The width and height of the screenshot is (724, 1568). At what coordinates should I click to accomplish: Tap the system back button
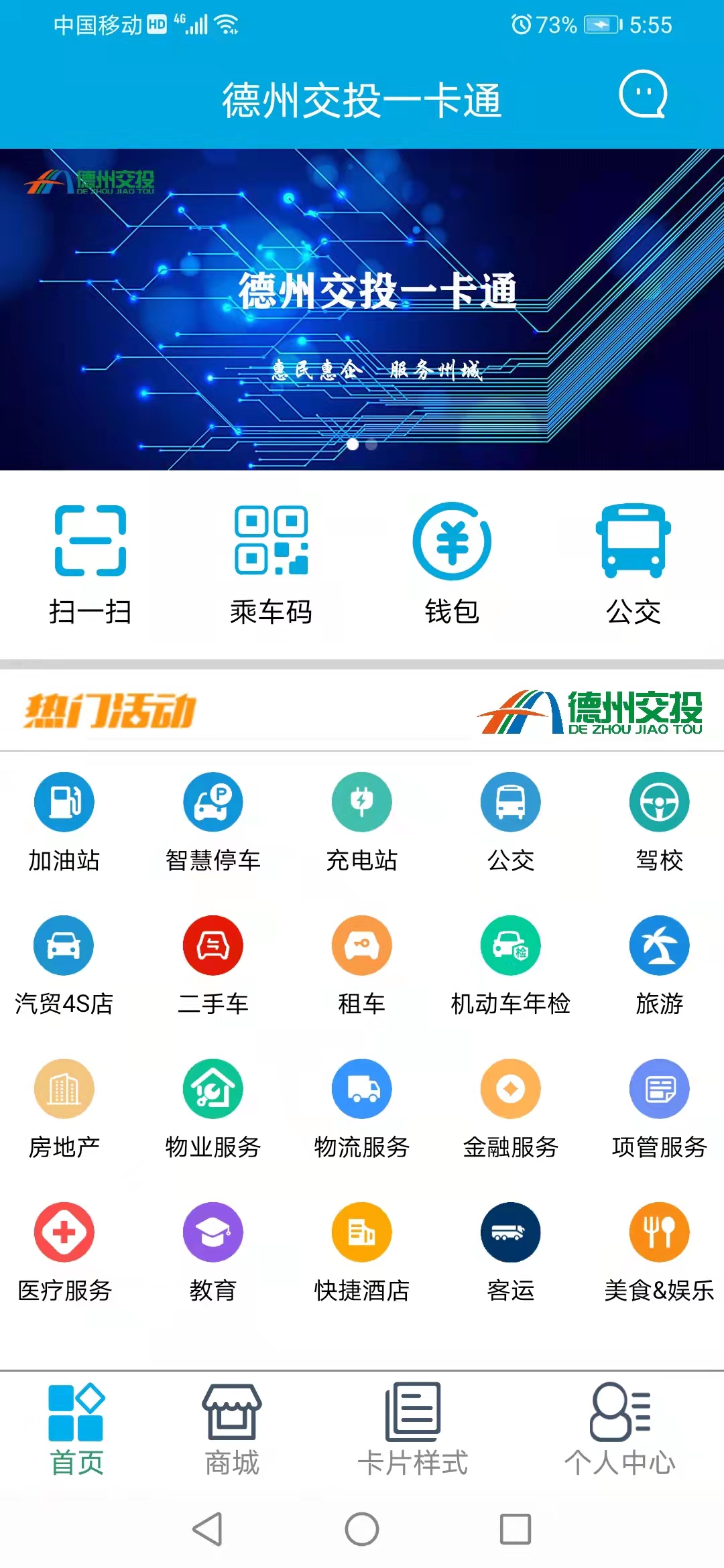208,1529
